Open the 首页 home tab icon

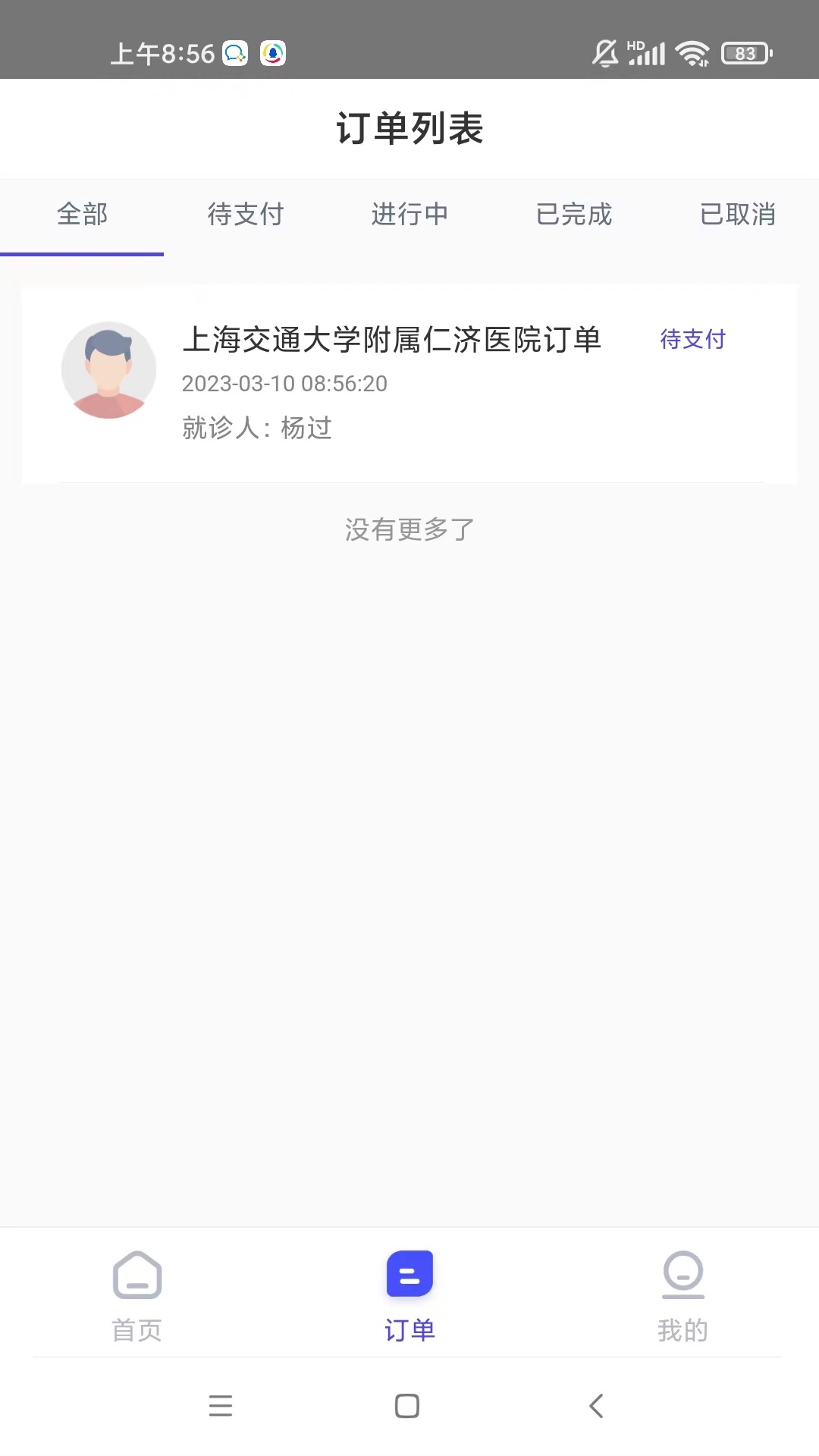[136, 1277]
